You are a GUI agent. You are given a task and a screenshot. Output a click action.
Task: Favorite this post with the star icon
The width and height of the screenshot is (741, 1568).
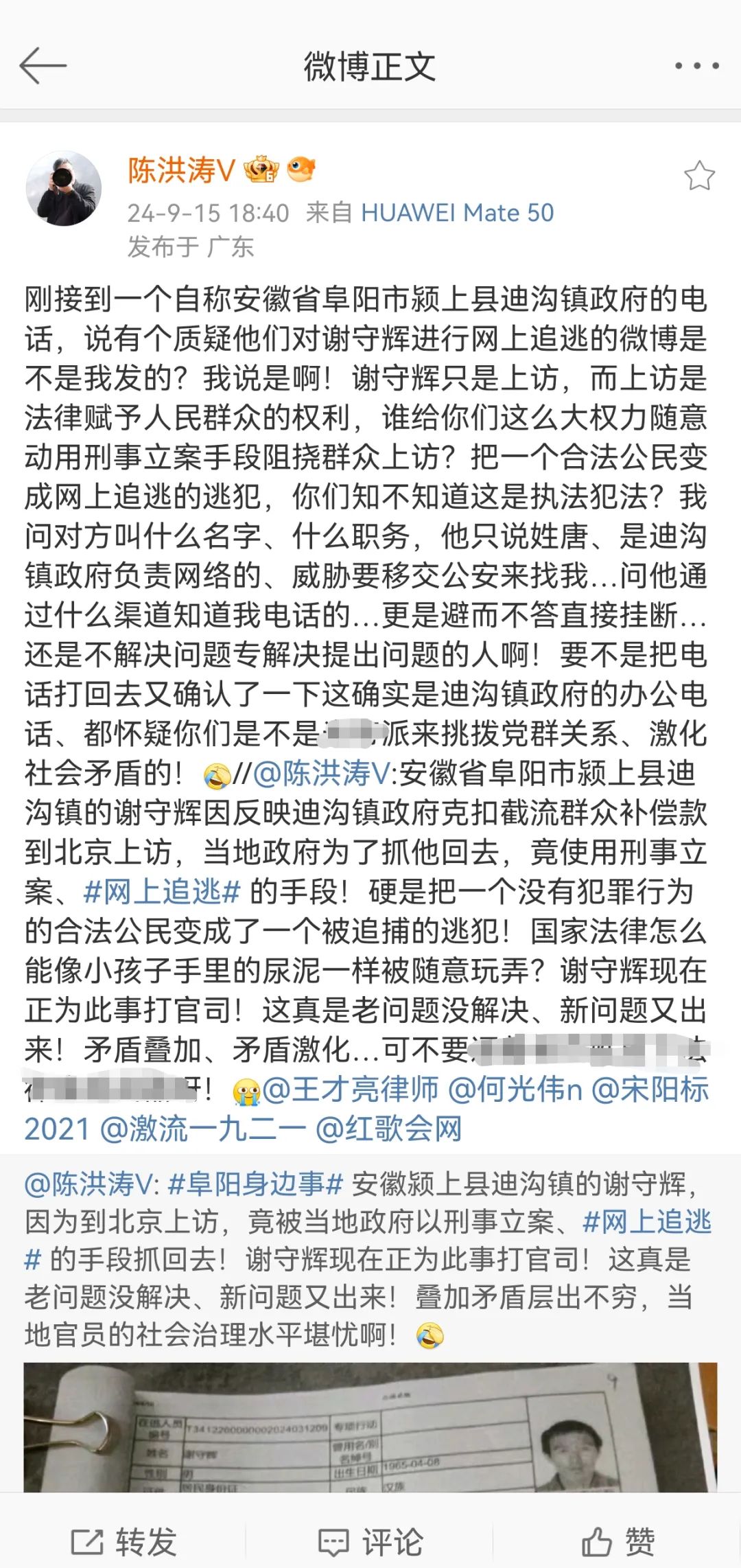pos(699,176)
